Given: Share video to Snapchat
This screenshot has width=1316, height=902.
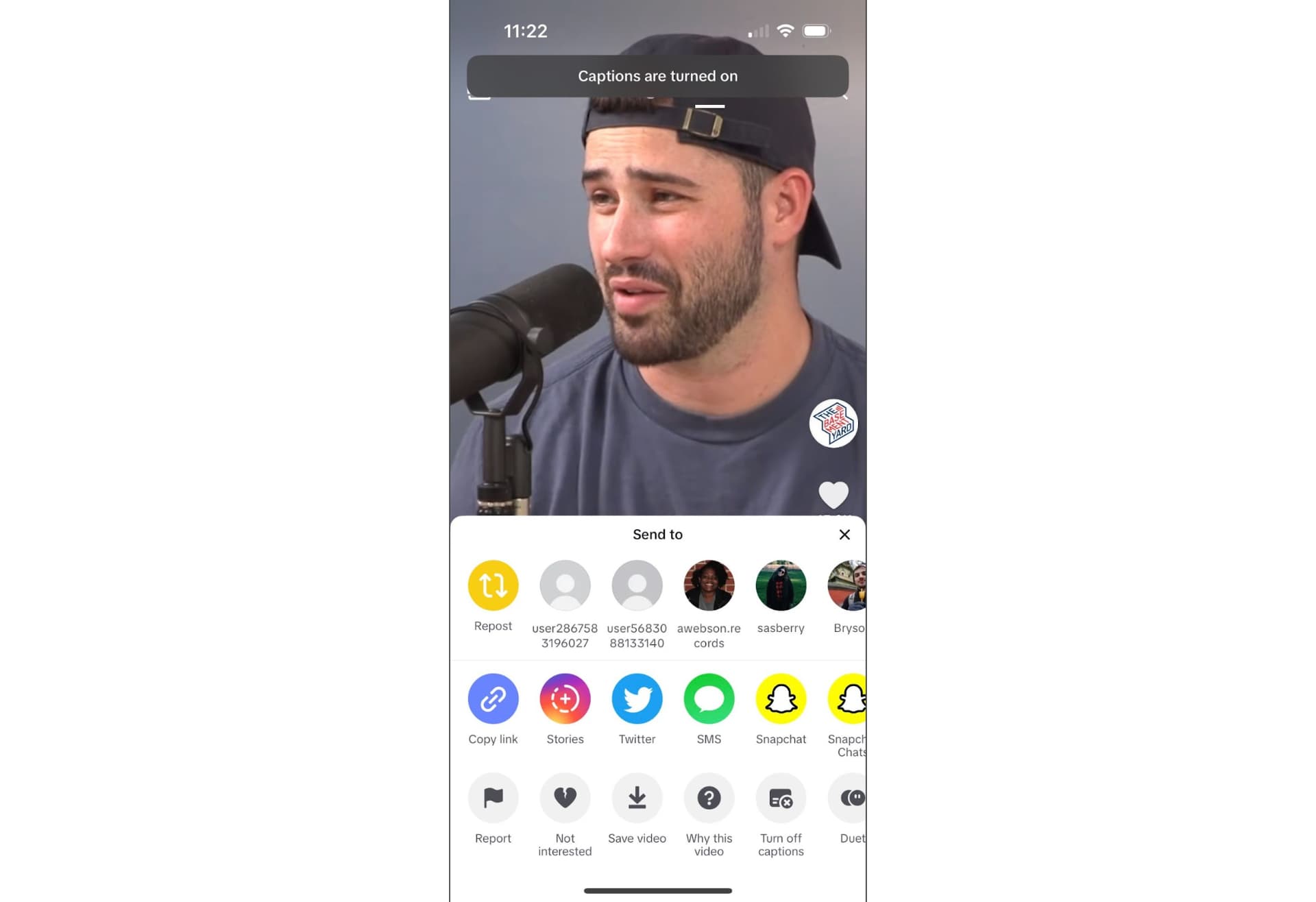Looking at the screenshot, I should (x=781, y=699).
